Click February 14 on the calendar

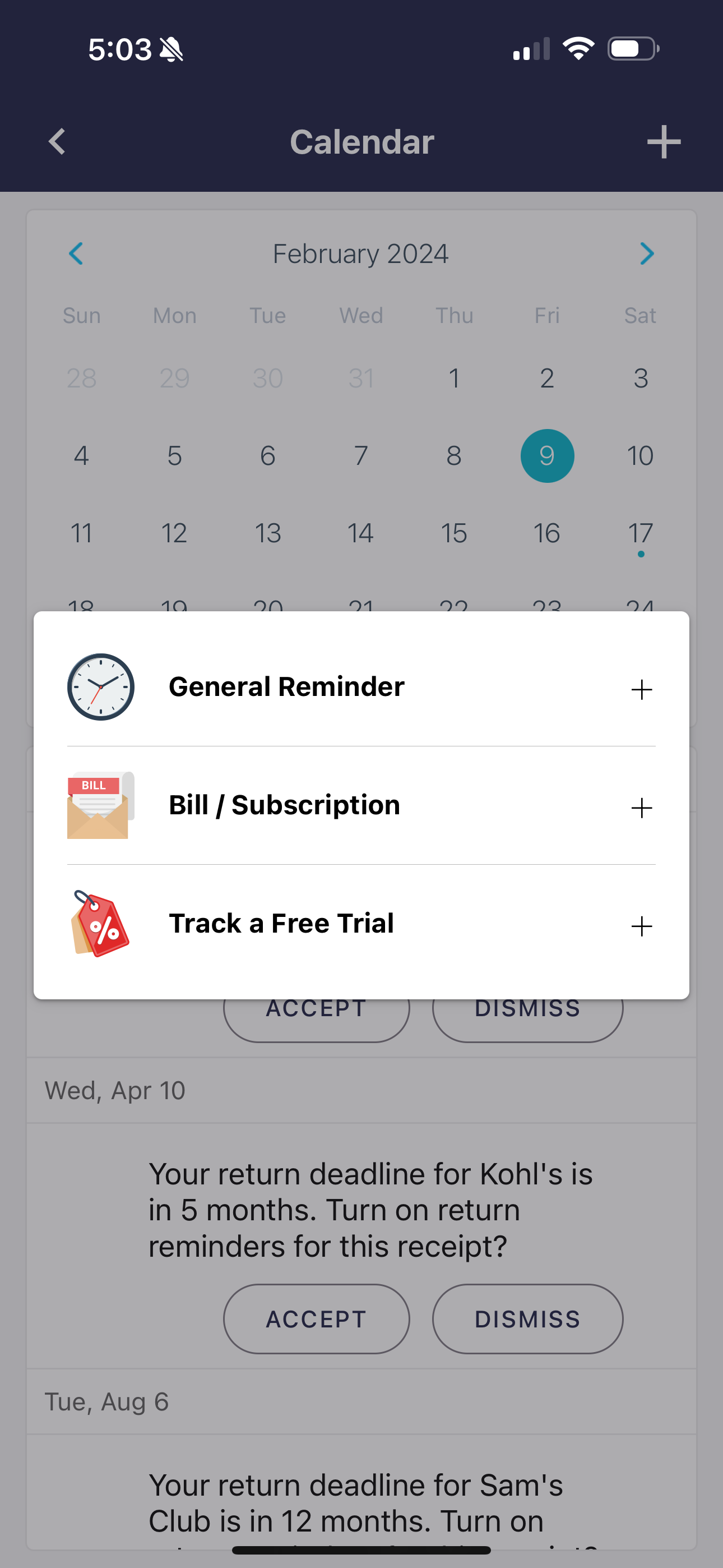click(x=361, y=533)
